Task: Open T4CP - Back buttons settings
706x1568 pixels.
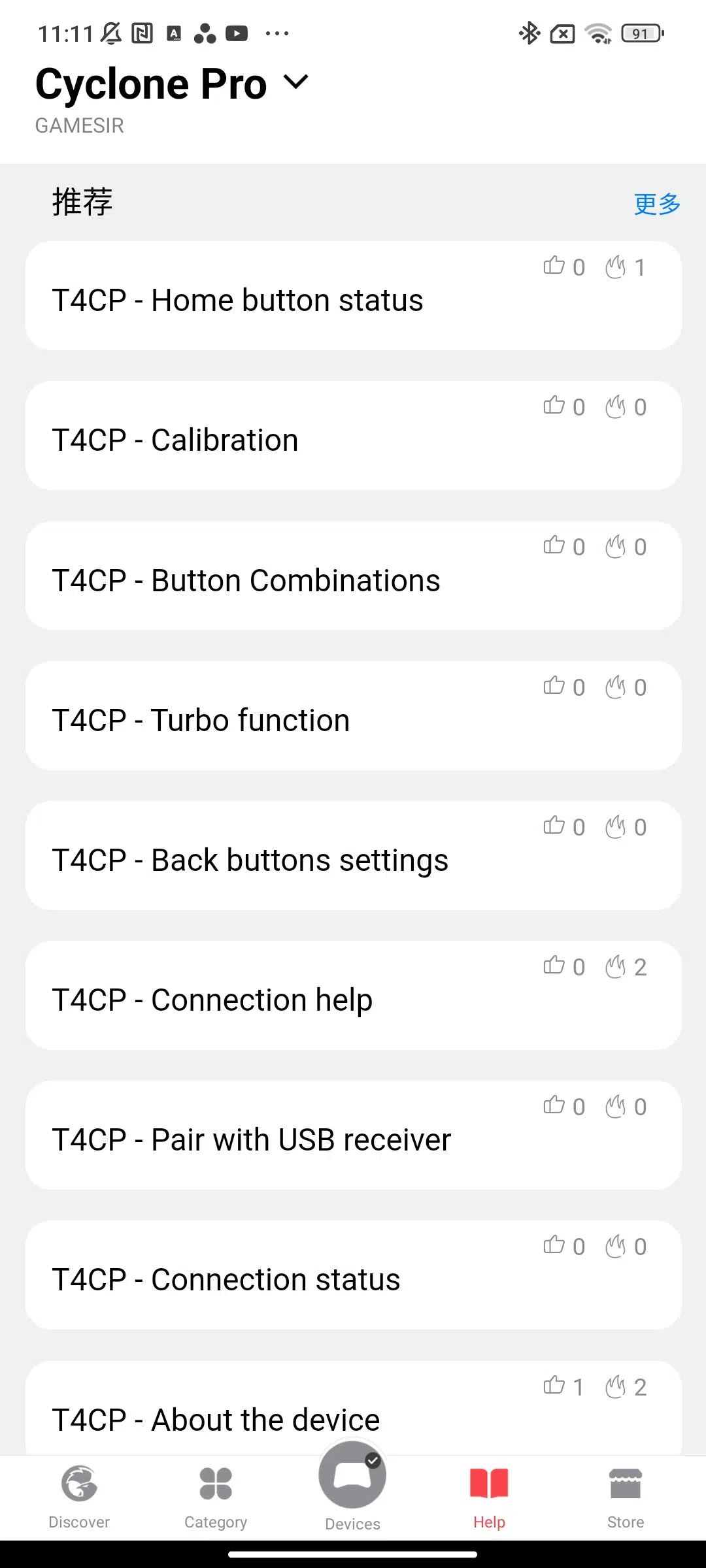Action: coord(353,855)
